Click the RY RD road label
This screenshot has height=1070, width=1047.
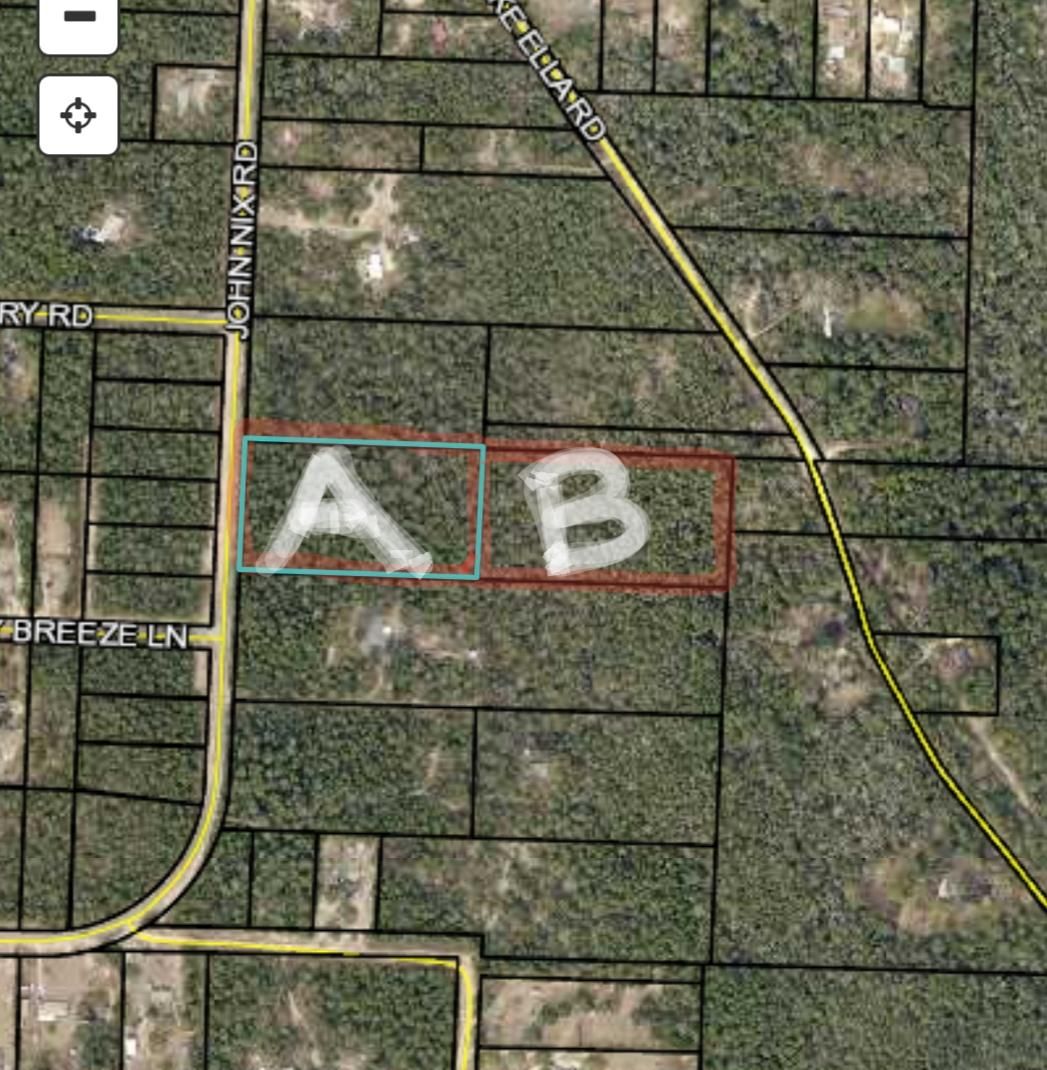coord(45,315)
